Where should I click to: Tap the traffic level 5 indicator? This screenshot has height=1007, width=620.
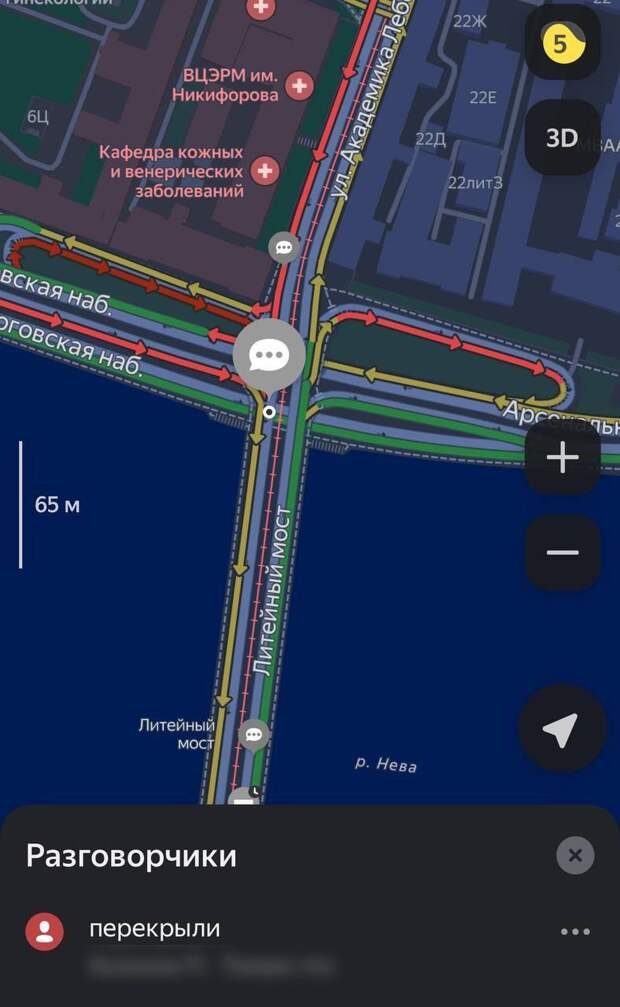click(561, 44)
